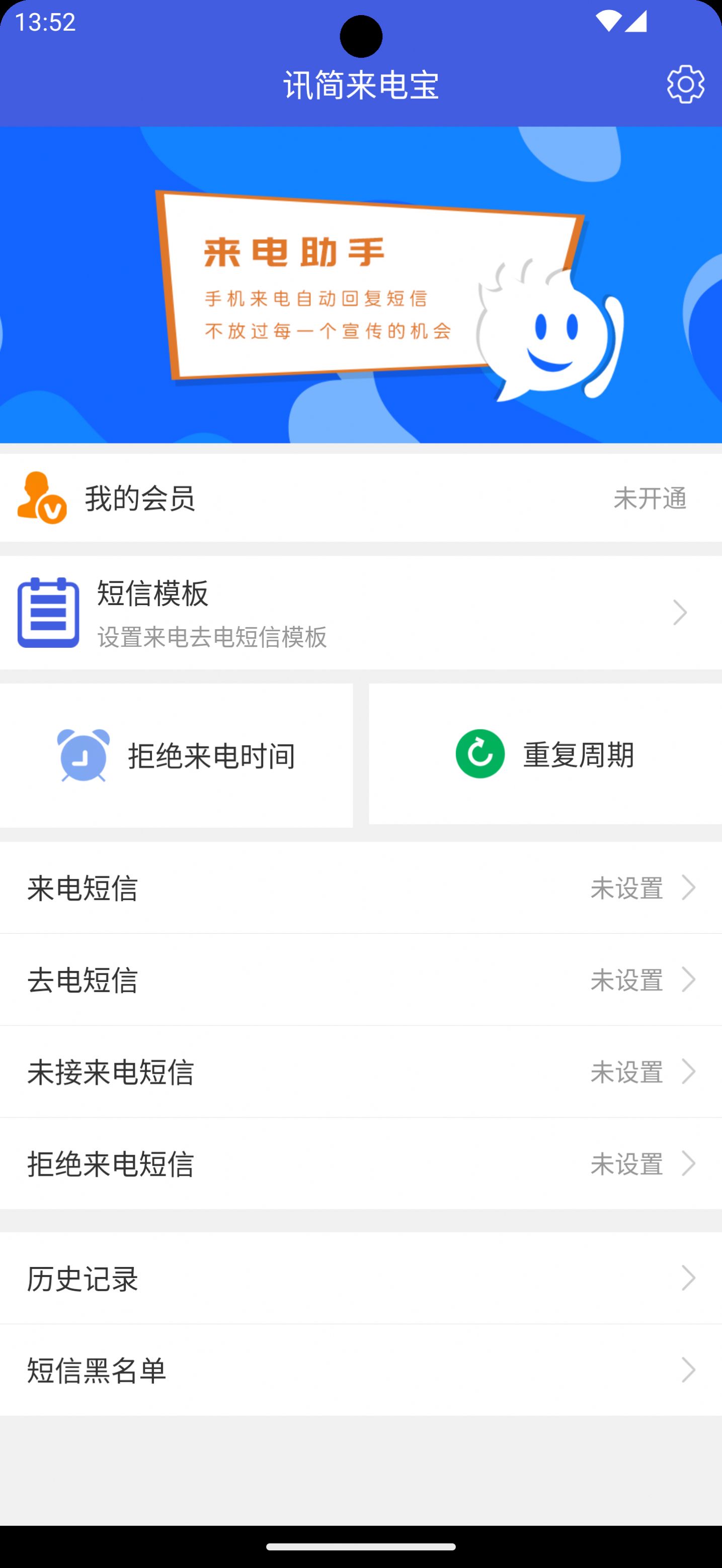Expand the 短信模板 chevron
This screenshot has height=1568, width=722.
tap(681, 613)
